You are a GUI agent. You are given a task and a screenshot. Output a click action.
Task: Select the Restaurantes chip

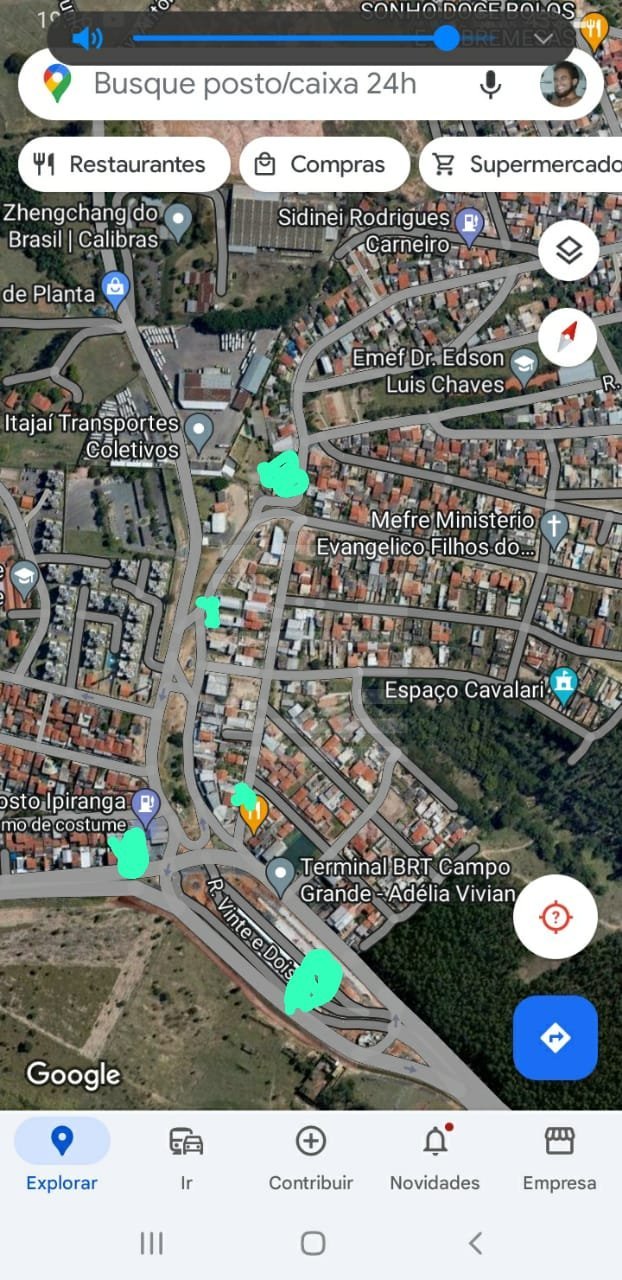pyautogui.click(x=124, y=165)
